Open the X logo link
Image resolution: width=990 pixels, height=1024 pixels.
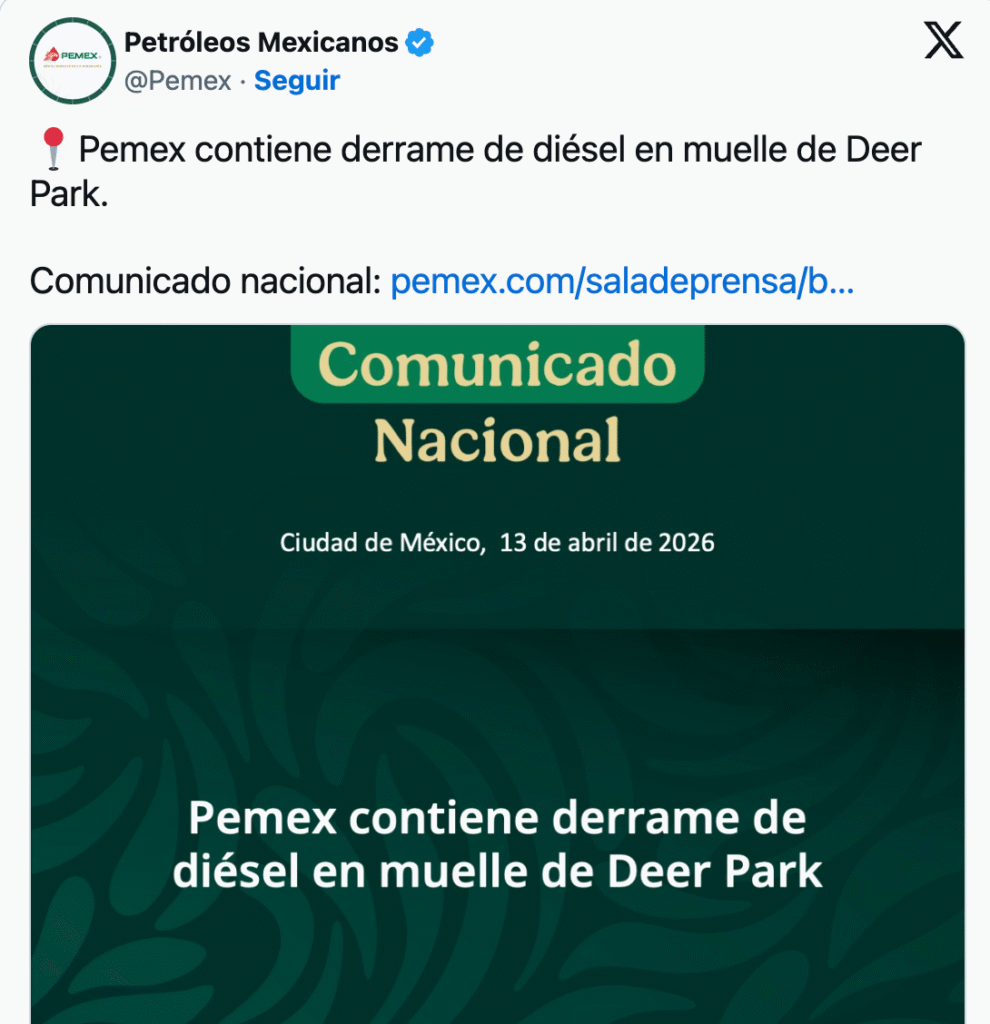click(x=943, y=42)
